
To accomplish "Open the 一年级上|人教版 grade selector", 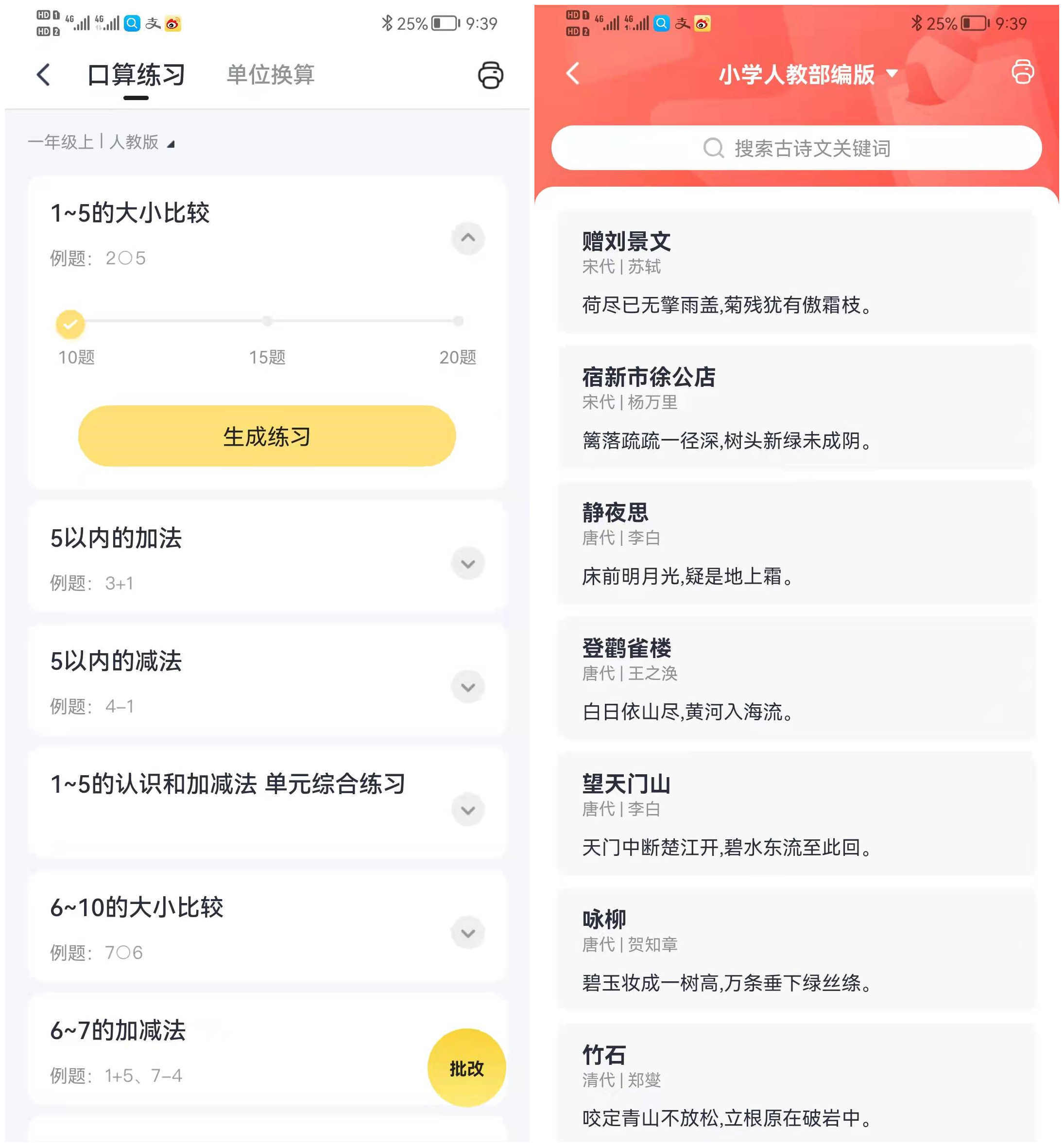I will (101, 142).
